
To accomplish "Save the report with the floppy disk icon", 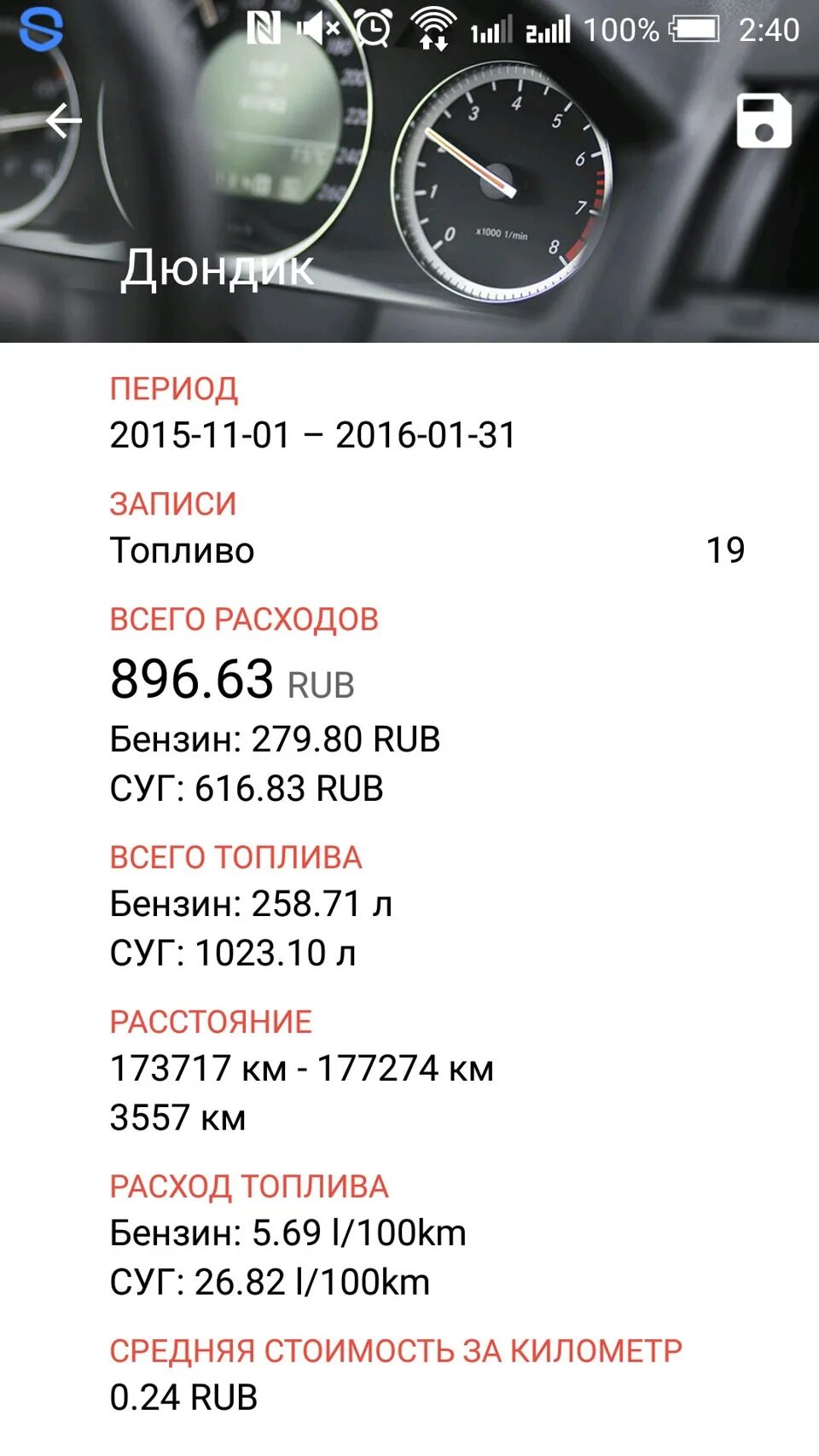I will click(764, 121).
